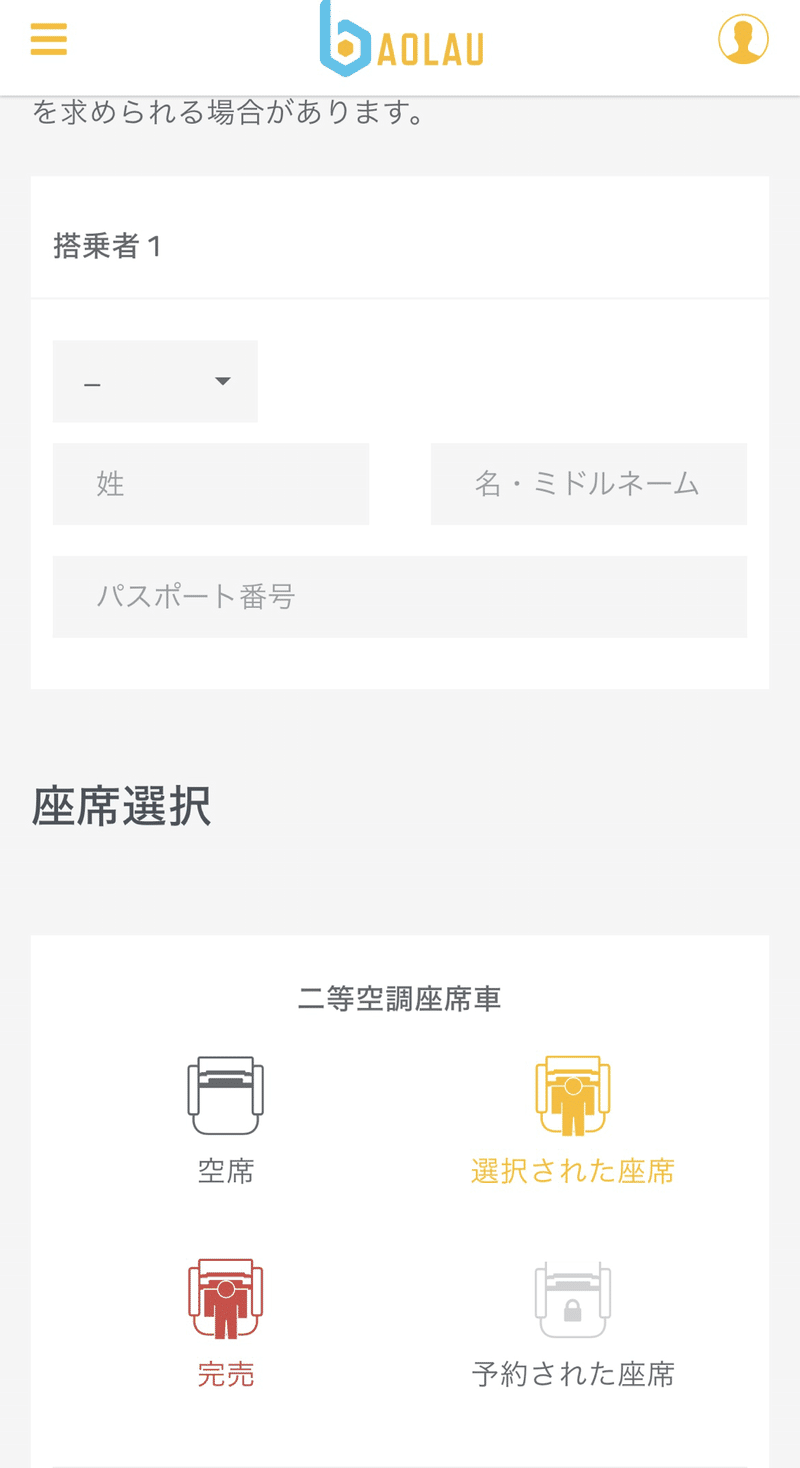This screenshot has width=800, height=1468.
Task: Click the 名・ミドルネーム first name field
Action: point(589,484)
